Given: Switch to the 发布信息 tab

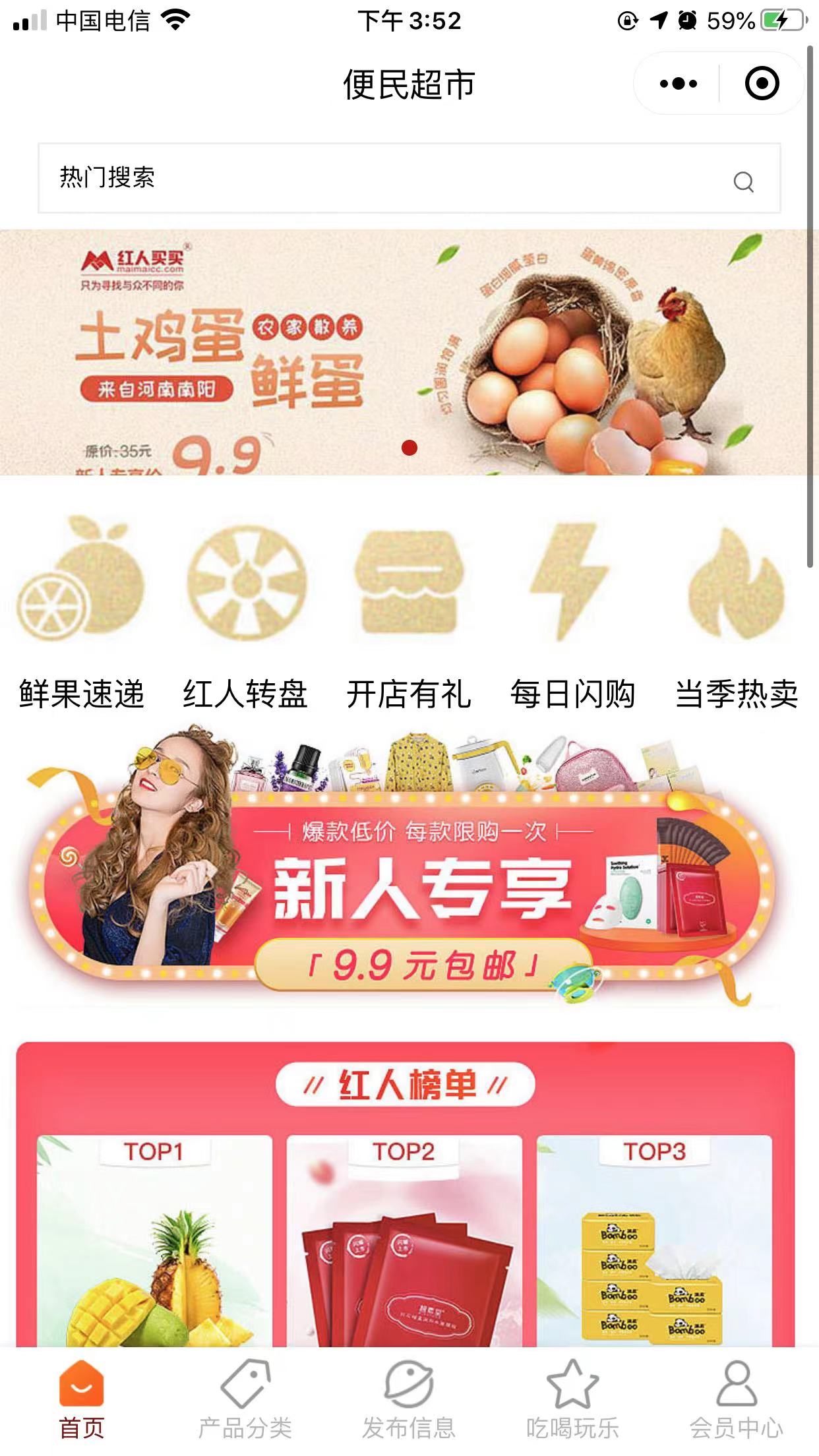Looking at the screenshot, I should click(409, 1399).
